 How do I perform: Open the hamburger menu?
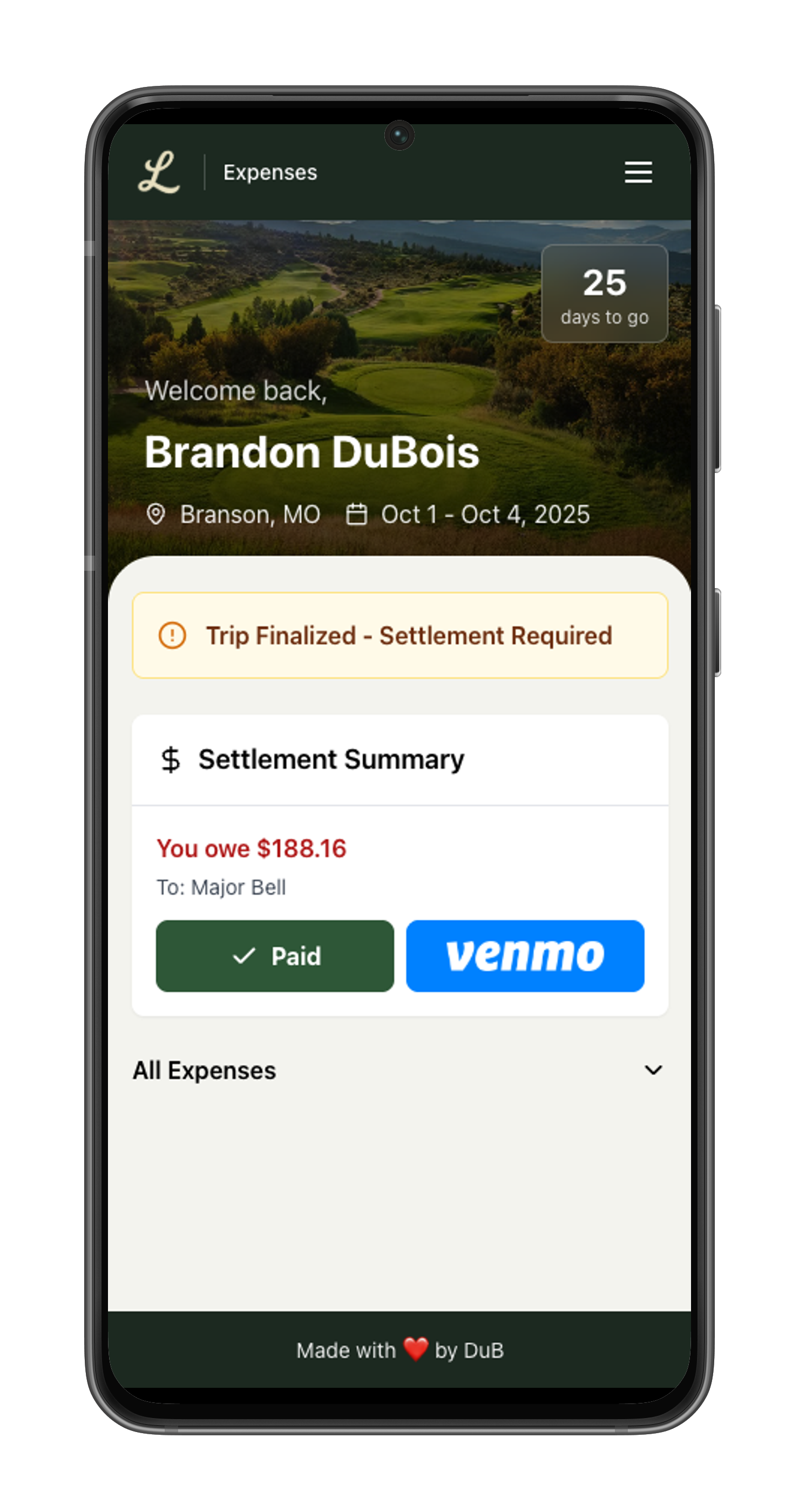pos(638,173)
